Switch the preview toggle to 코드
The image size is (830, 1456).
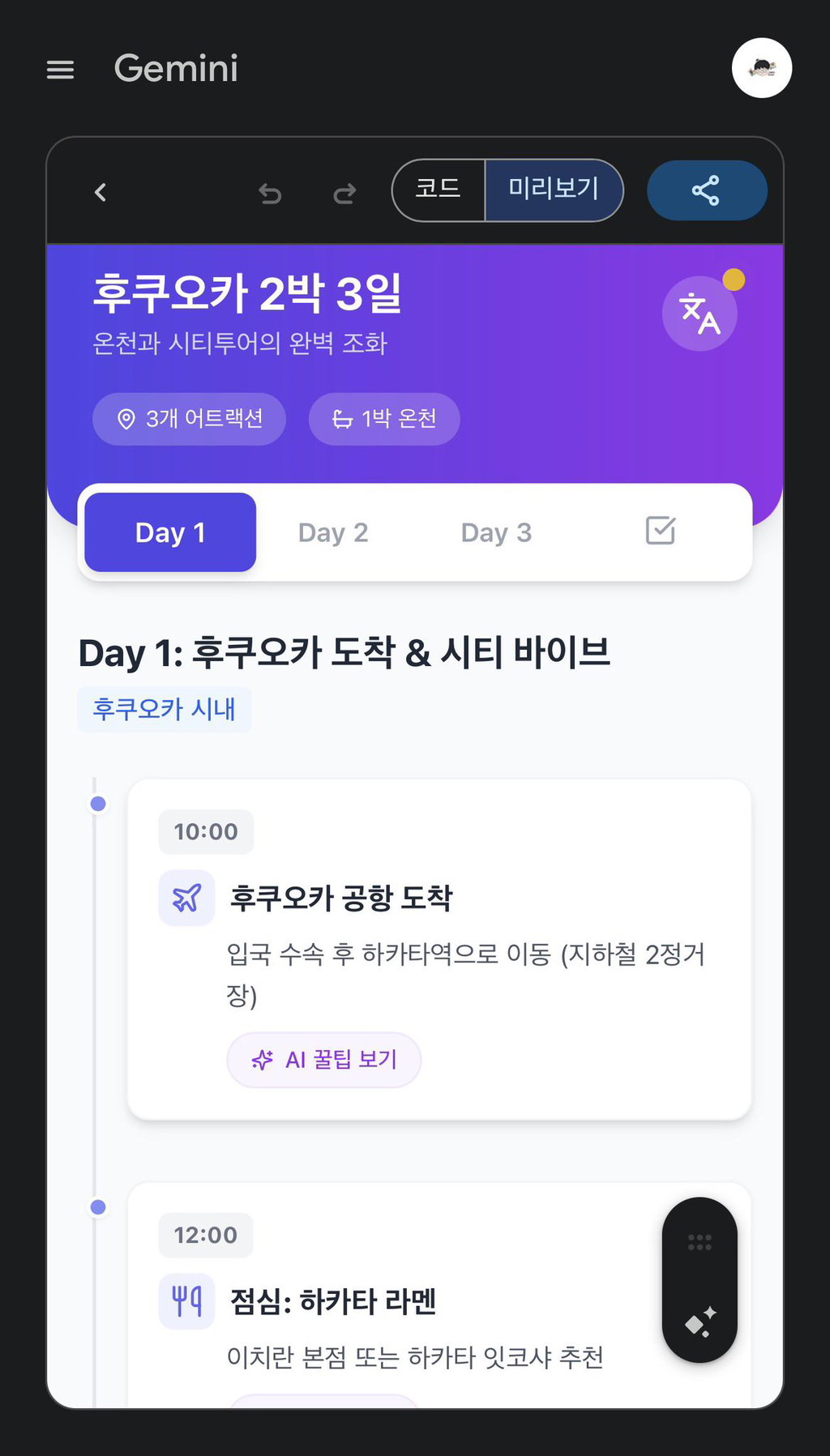pos(439,190)
